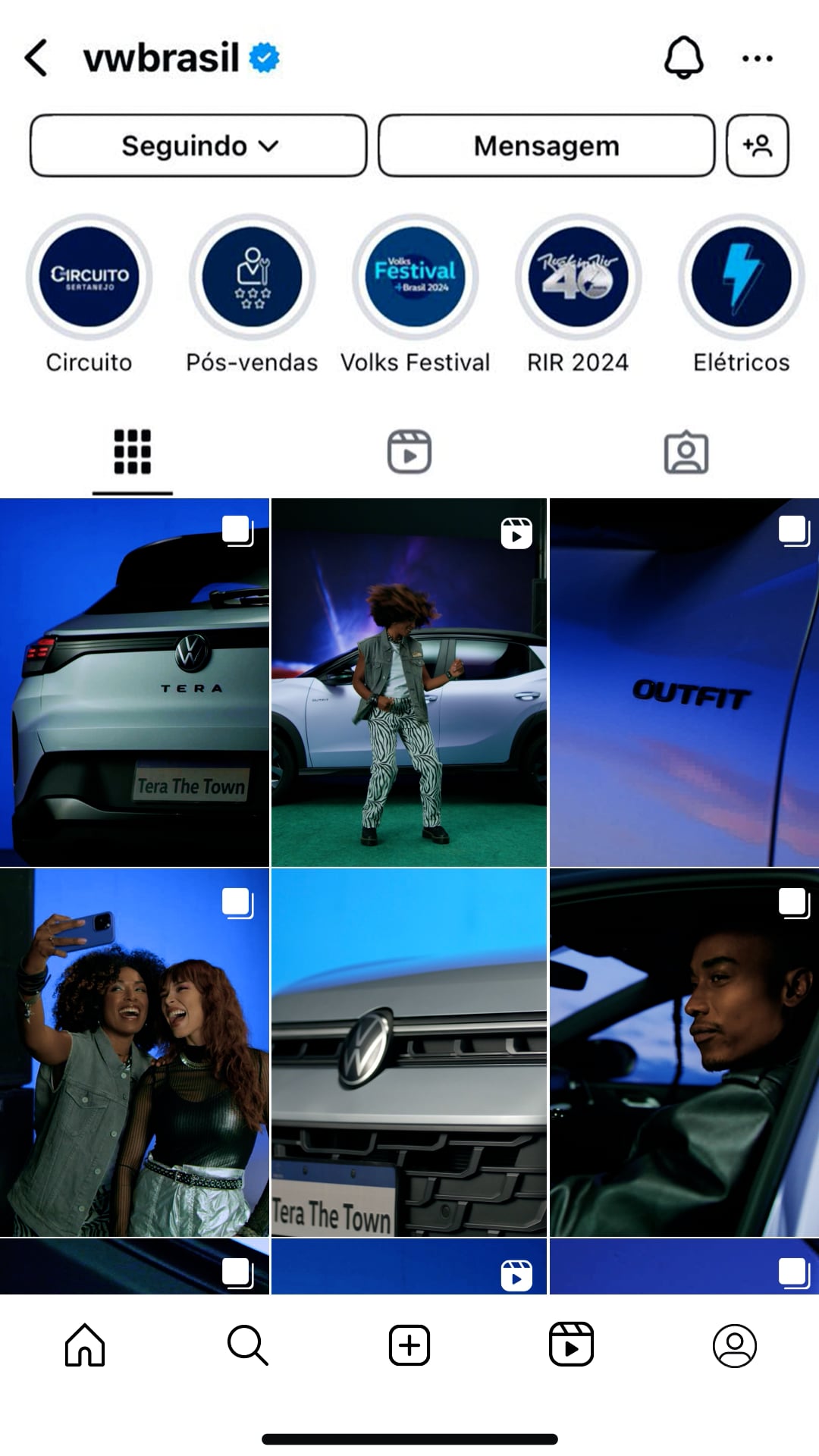Open the Pós-vendas story highlight

click(252, 278)
